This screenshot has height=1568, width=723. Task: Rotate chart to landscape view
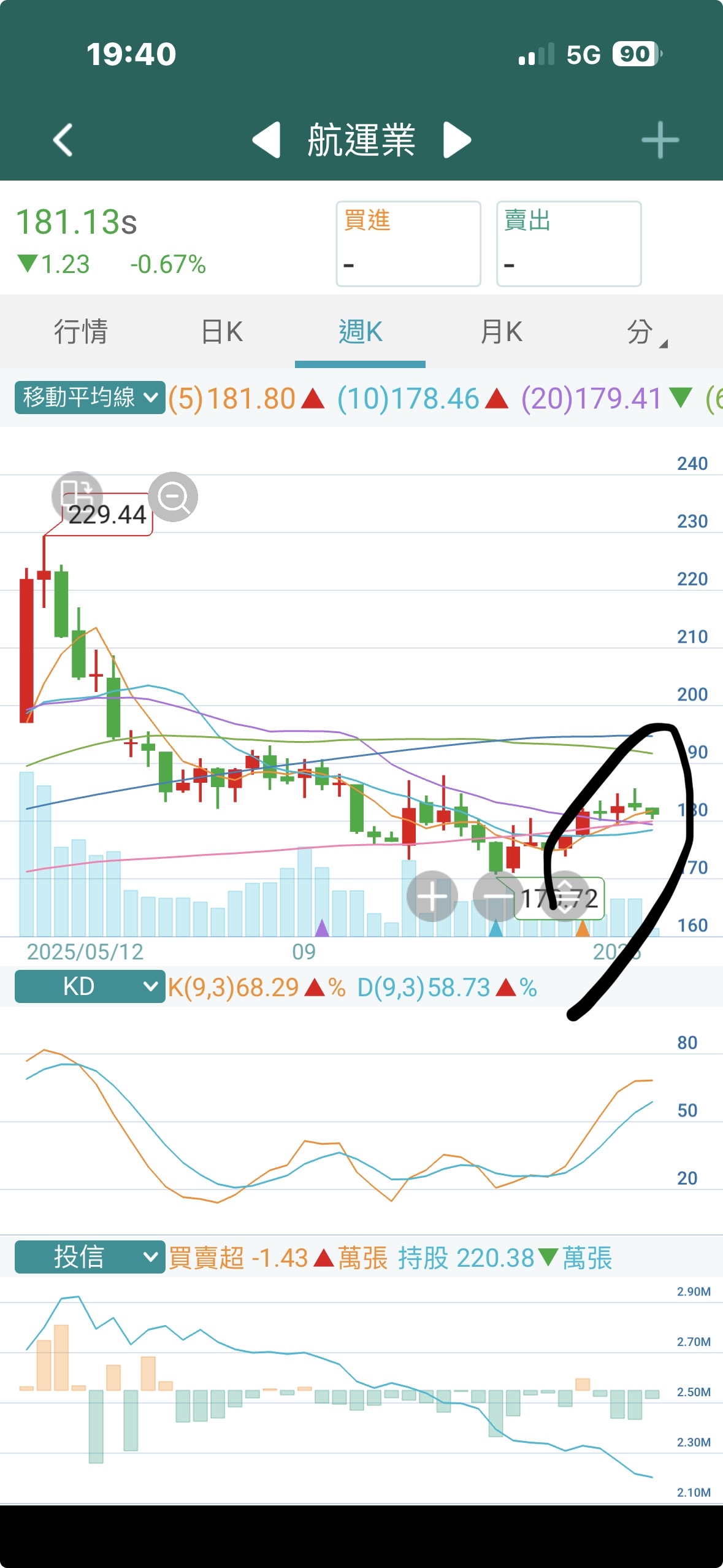pos(75,494)
